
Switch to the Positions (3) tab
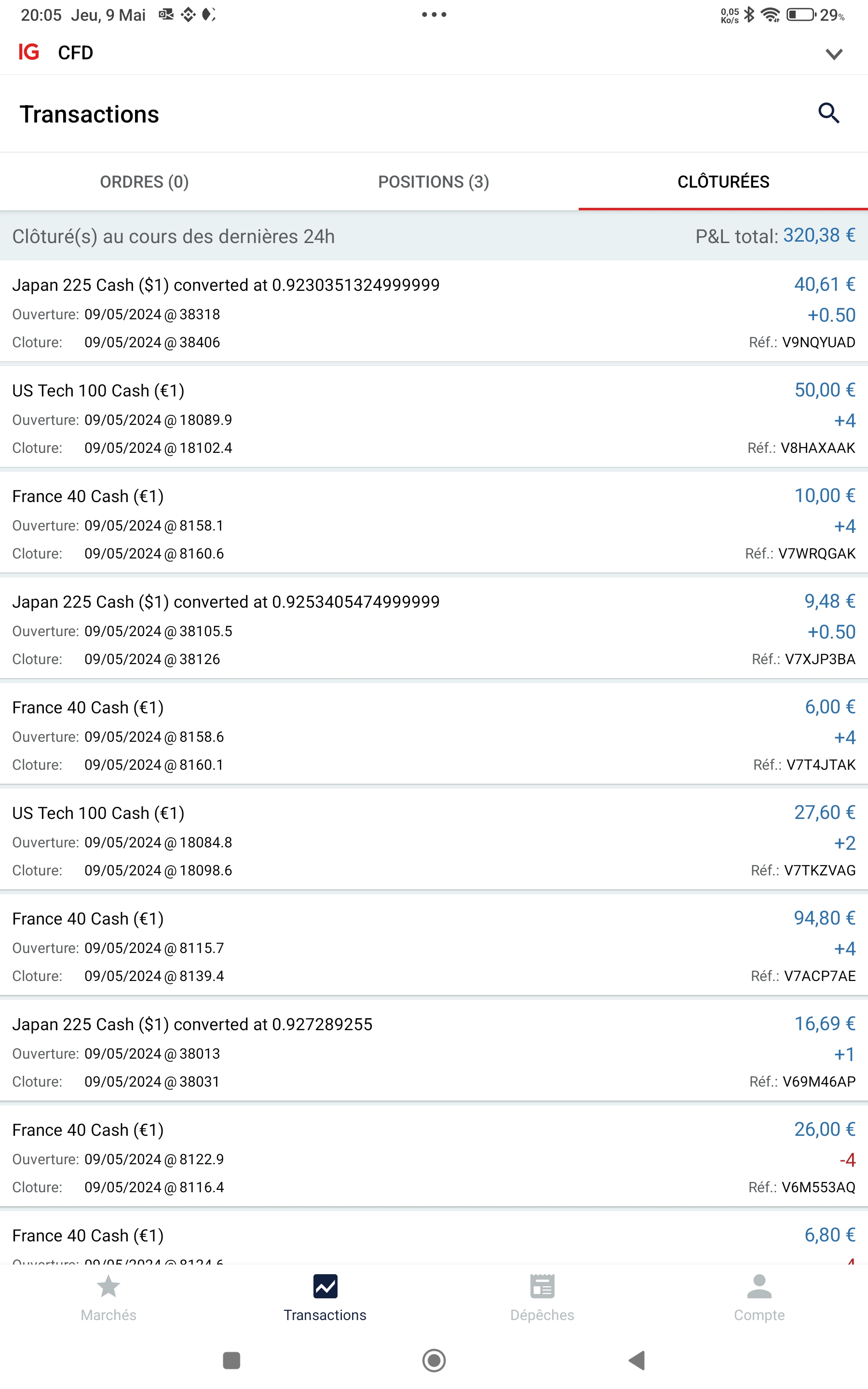click(x=434, y=182)
